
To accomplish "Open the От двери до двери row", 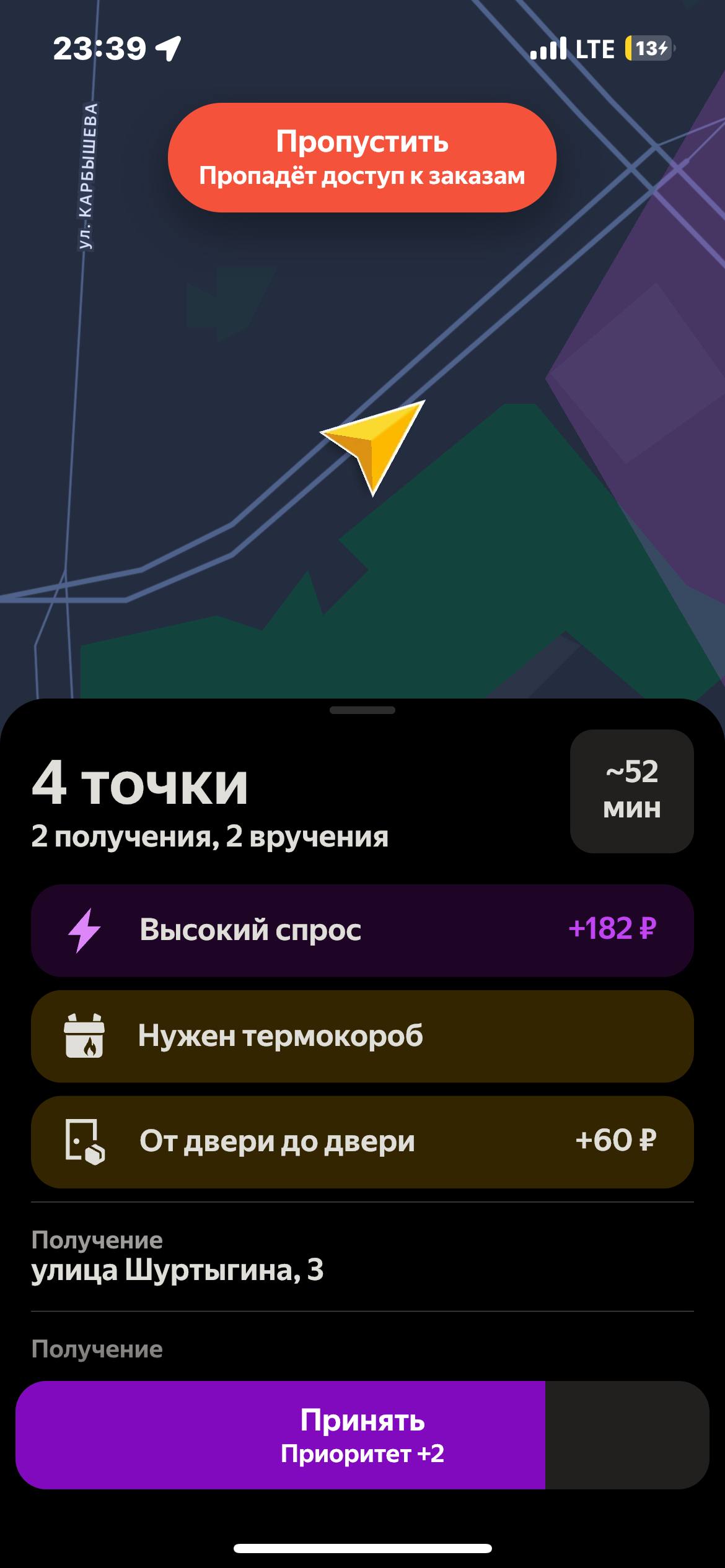I will point(362,1141).
